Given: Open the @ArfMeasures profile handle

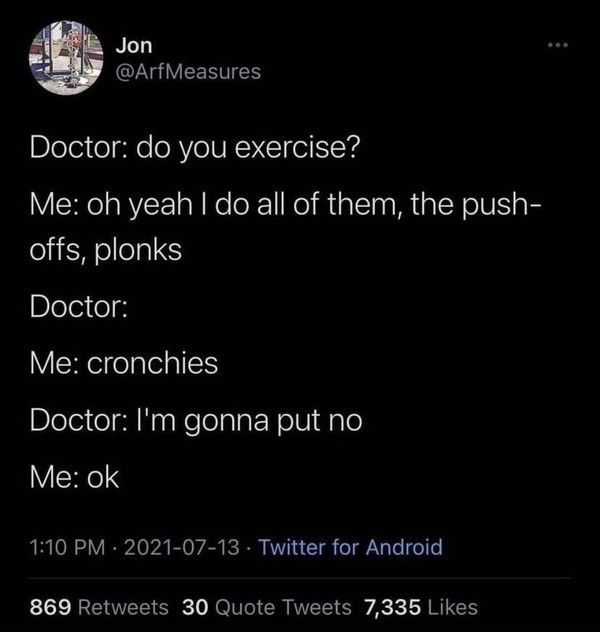Looking at the screenshot, I should click(x=188, y=71).
